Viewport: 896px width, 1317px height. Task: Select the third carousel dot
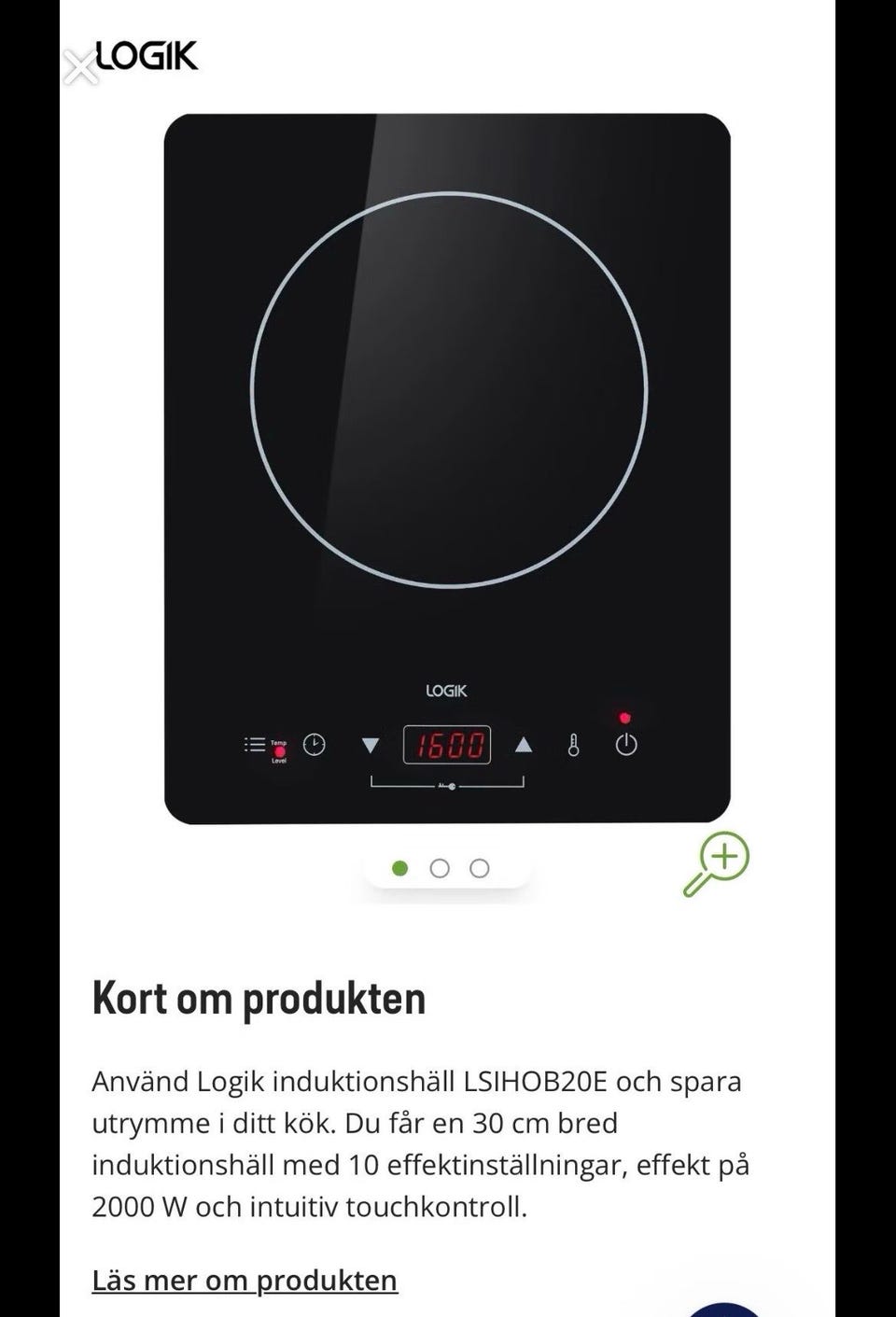pos(479,868)
